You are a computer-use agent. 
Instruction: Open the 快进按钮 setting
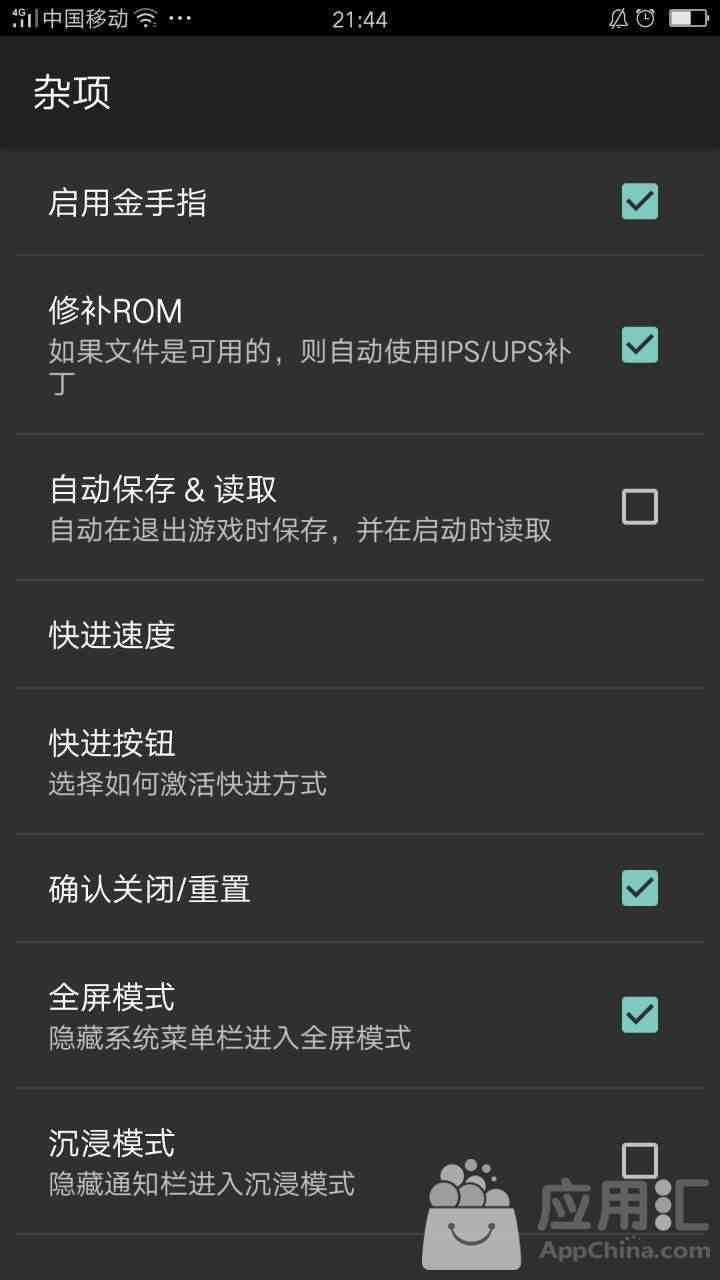click(360, 760)
